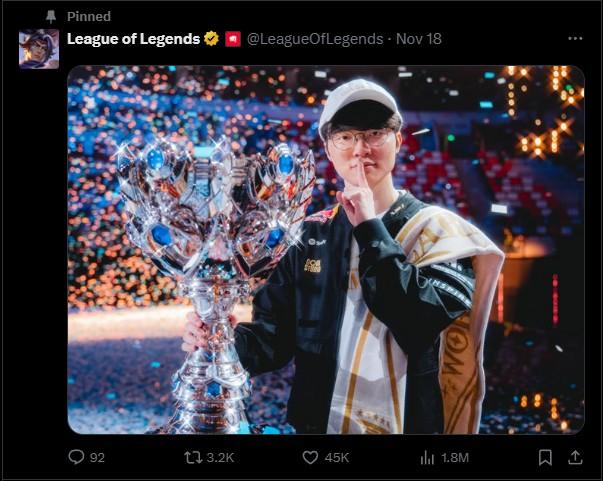Share the League of Legends post
The image size is (603, 481).
[x=575, y=457]
